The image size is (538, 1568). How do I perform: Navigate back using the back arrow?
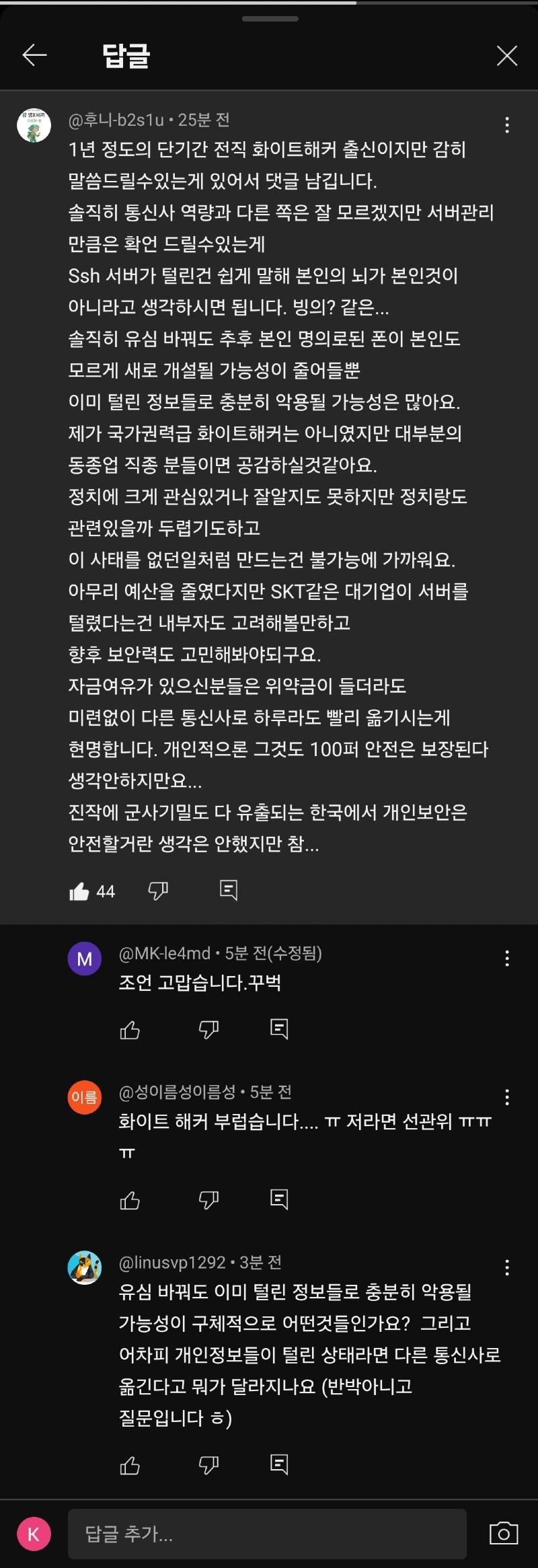click(x=32, y=56)
